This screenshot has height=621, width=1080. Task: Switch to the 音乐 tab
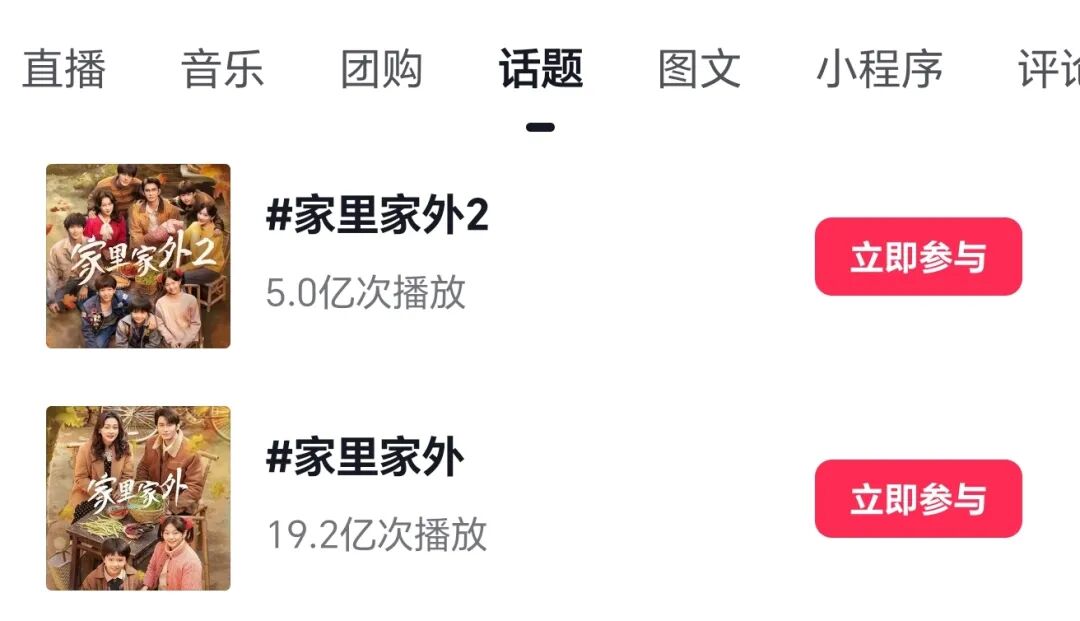tap(222, 70)
